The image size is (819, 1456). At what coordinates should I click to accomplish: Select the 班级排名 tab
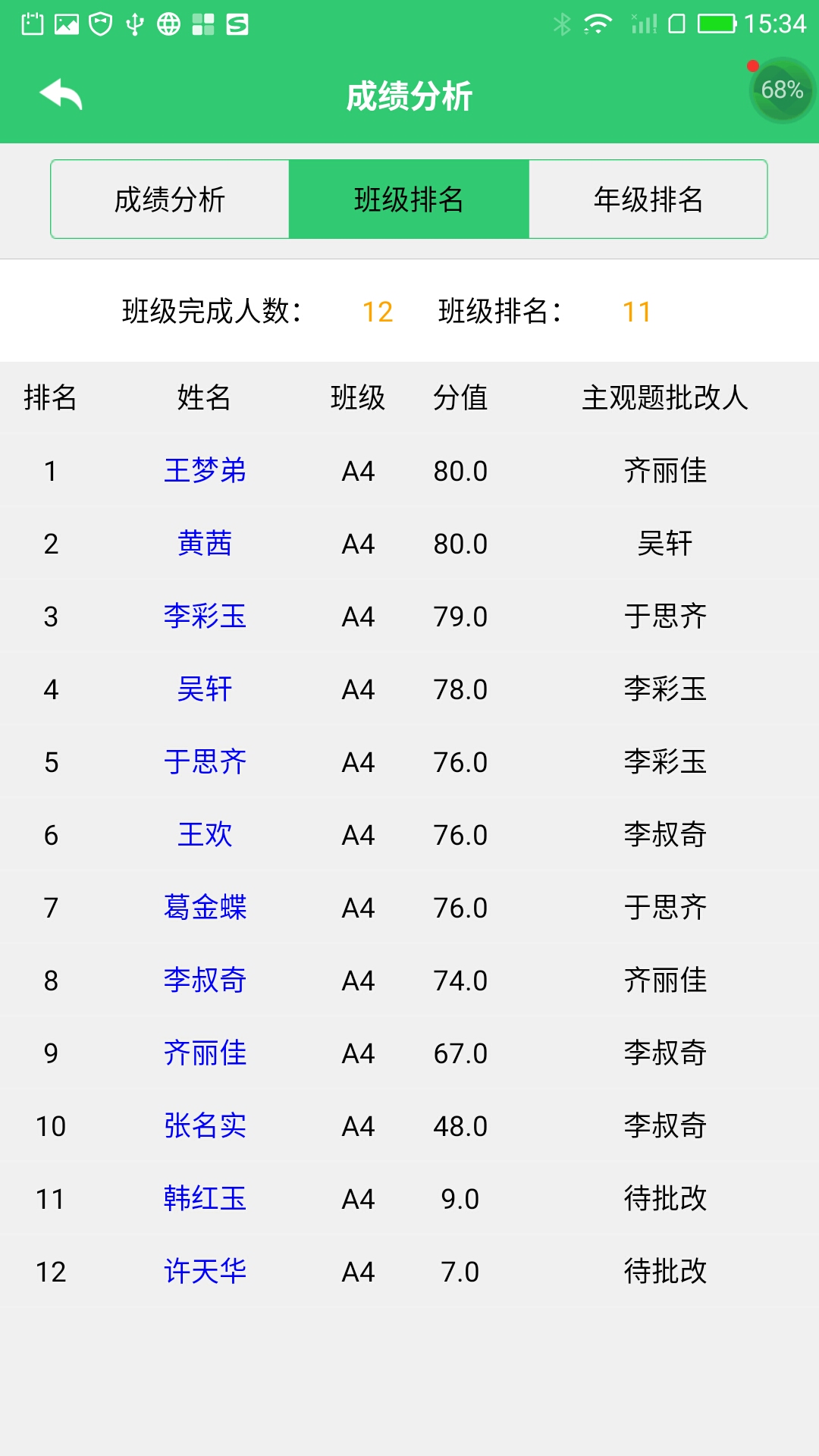click(409, 198)
